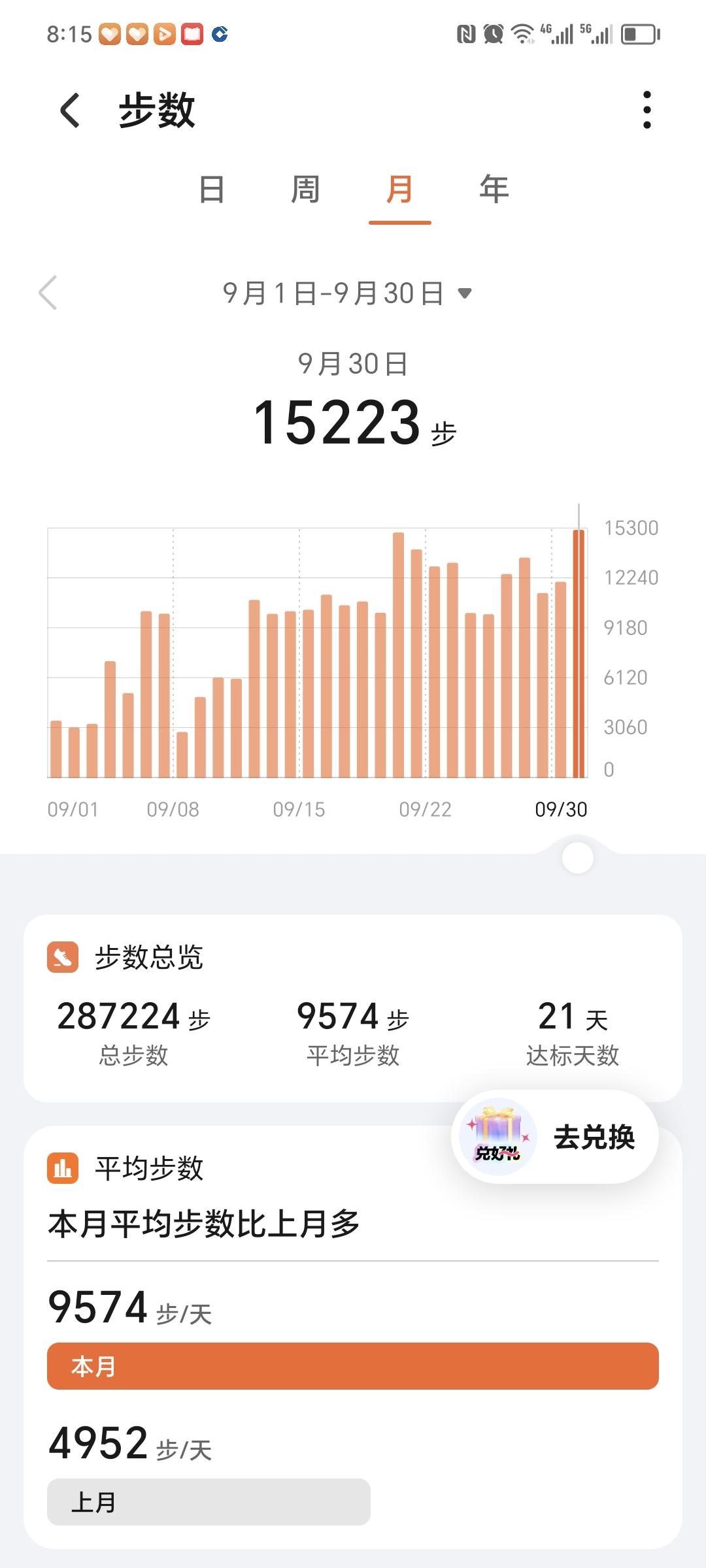Tap the shoe icon beside 步数总览

tap(62, 955)
